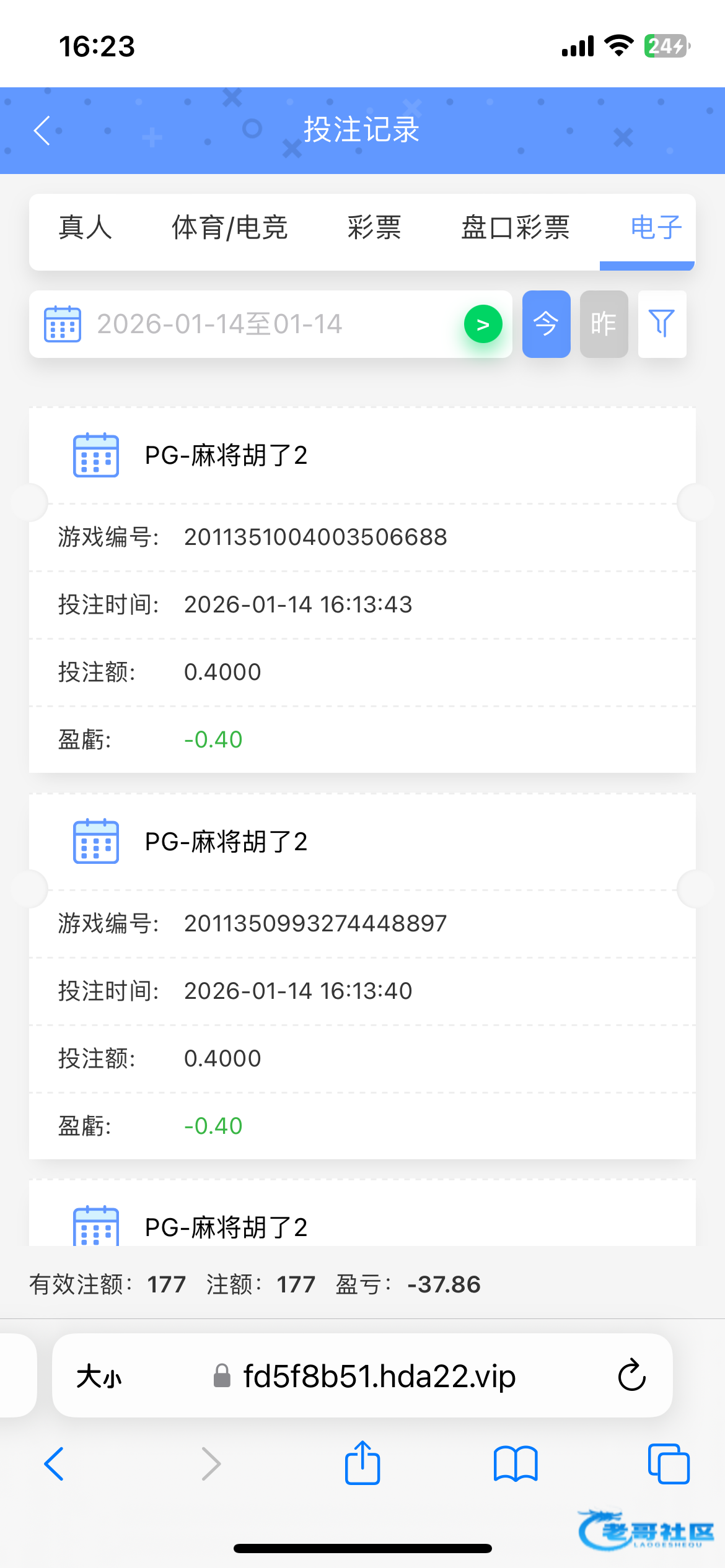Share this page from Safari toolbar
725x1568 pixels.
362,1463
